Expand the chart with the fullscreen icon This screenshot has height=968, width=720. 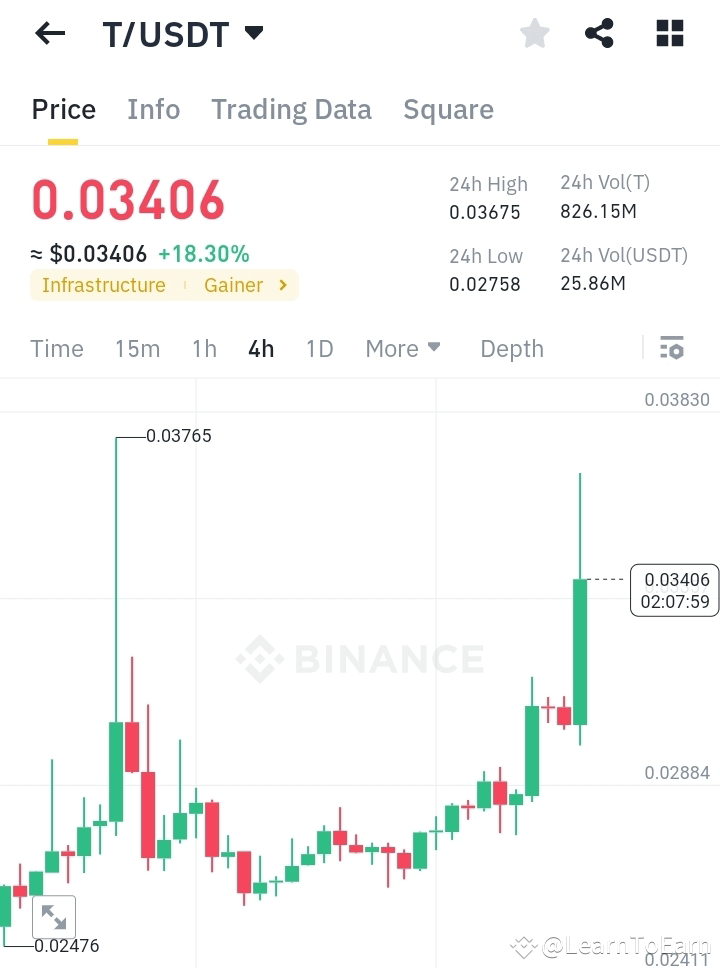tap(54, 917)
